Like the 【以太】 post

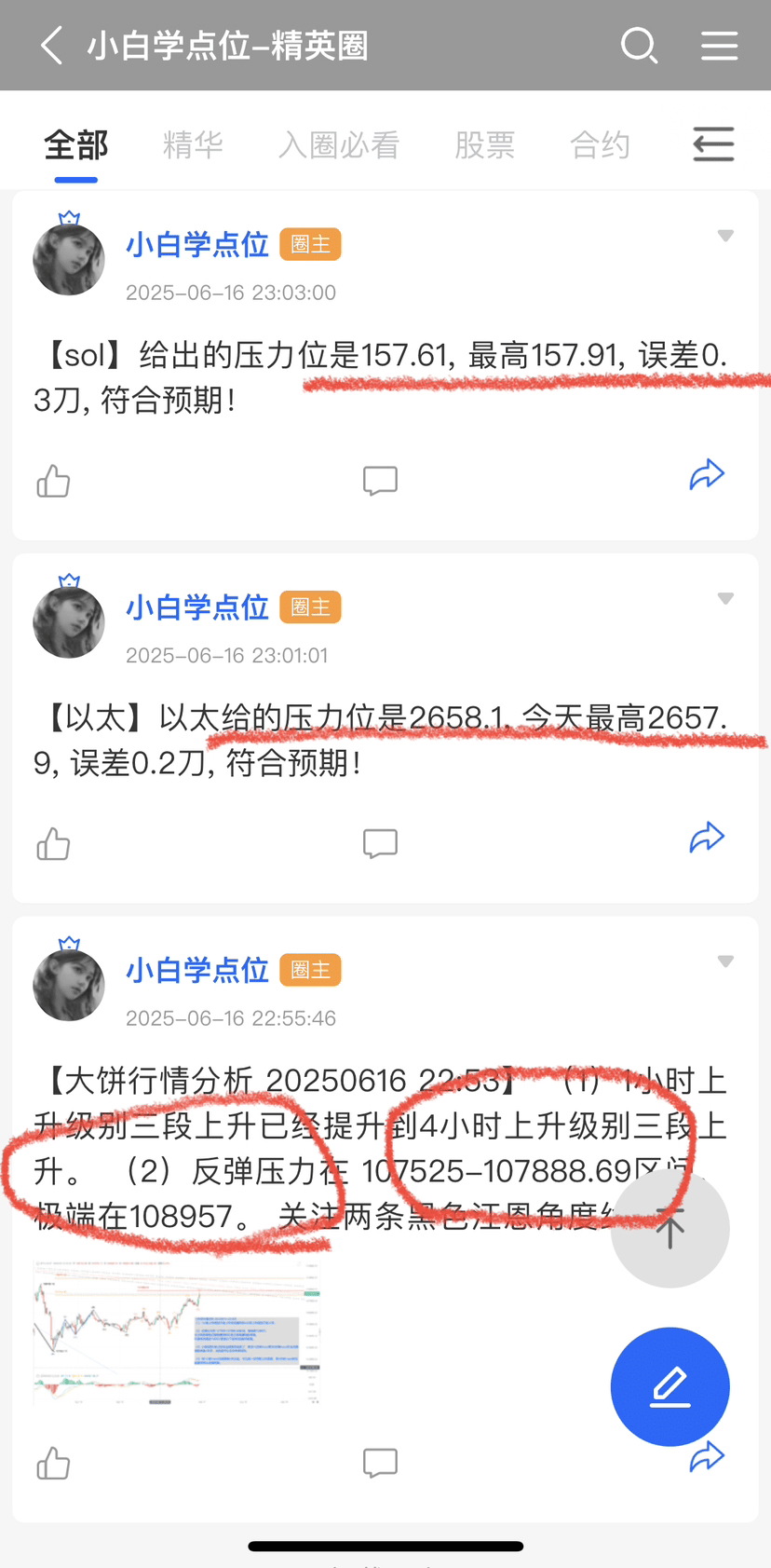point(53,843)
